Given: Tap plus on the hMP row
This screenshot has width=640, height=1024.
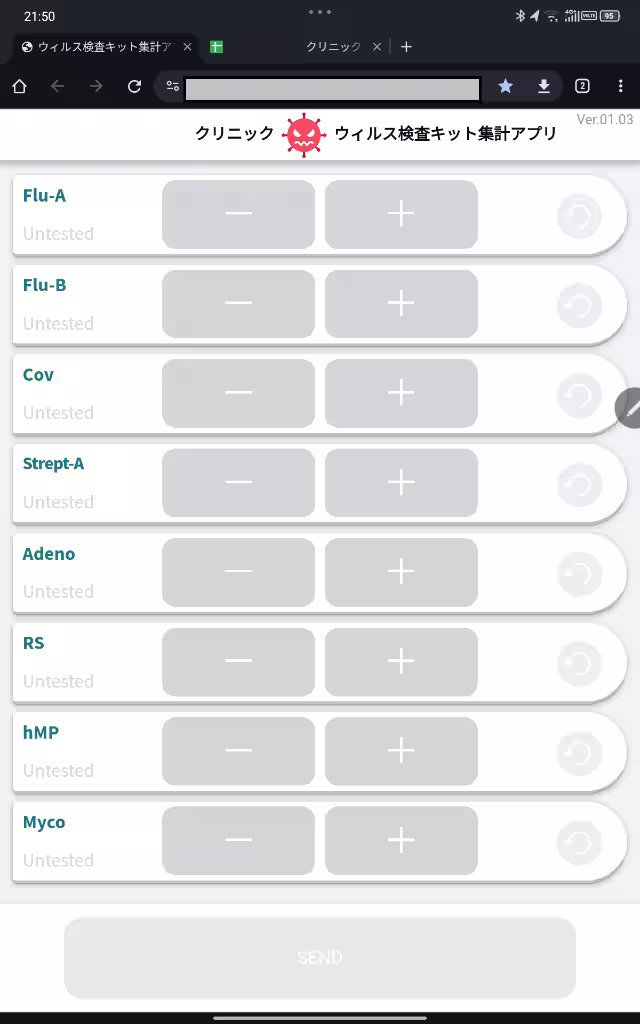Looking at the screenshot, I should click(x=401, y=751).
